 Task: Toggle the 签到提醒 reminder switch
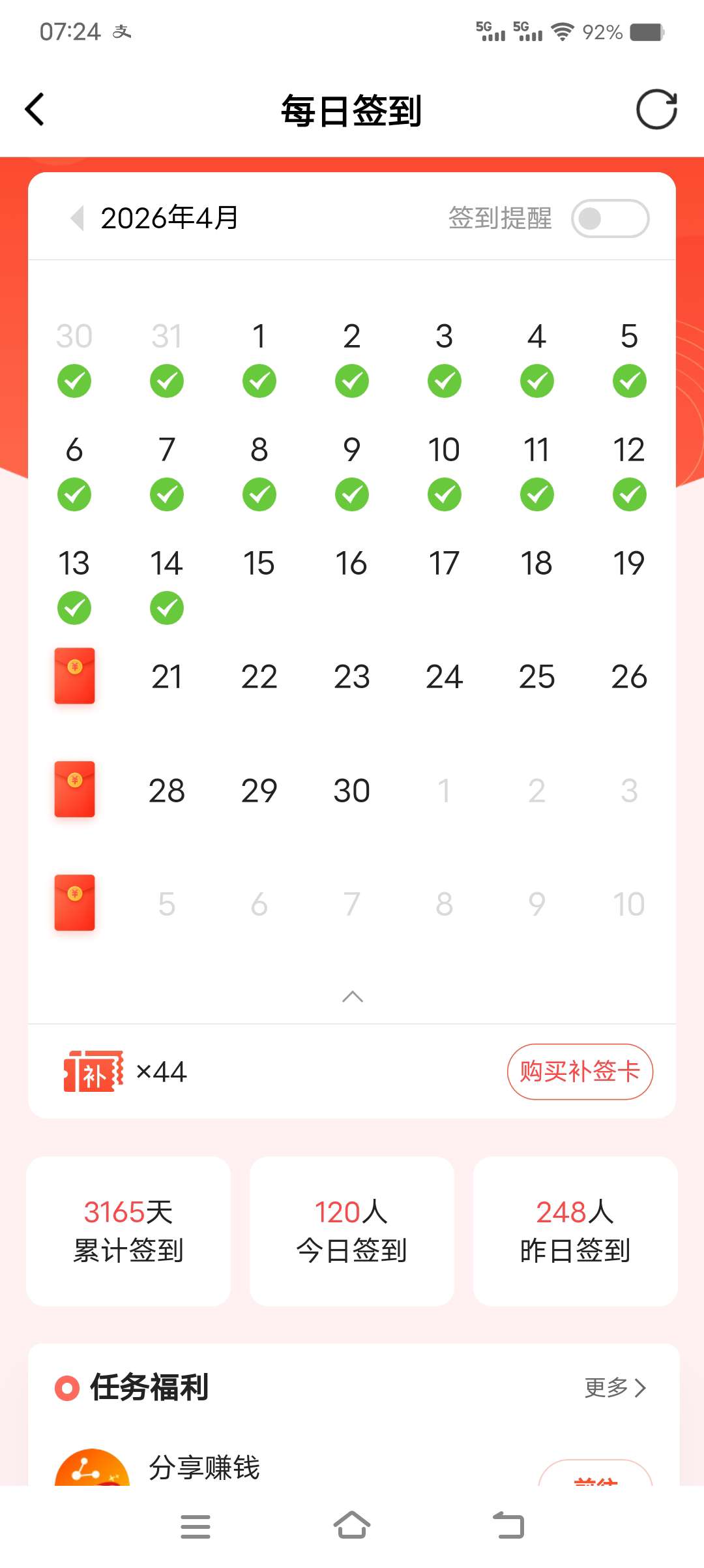tap(609, 219)
